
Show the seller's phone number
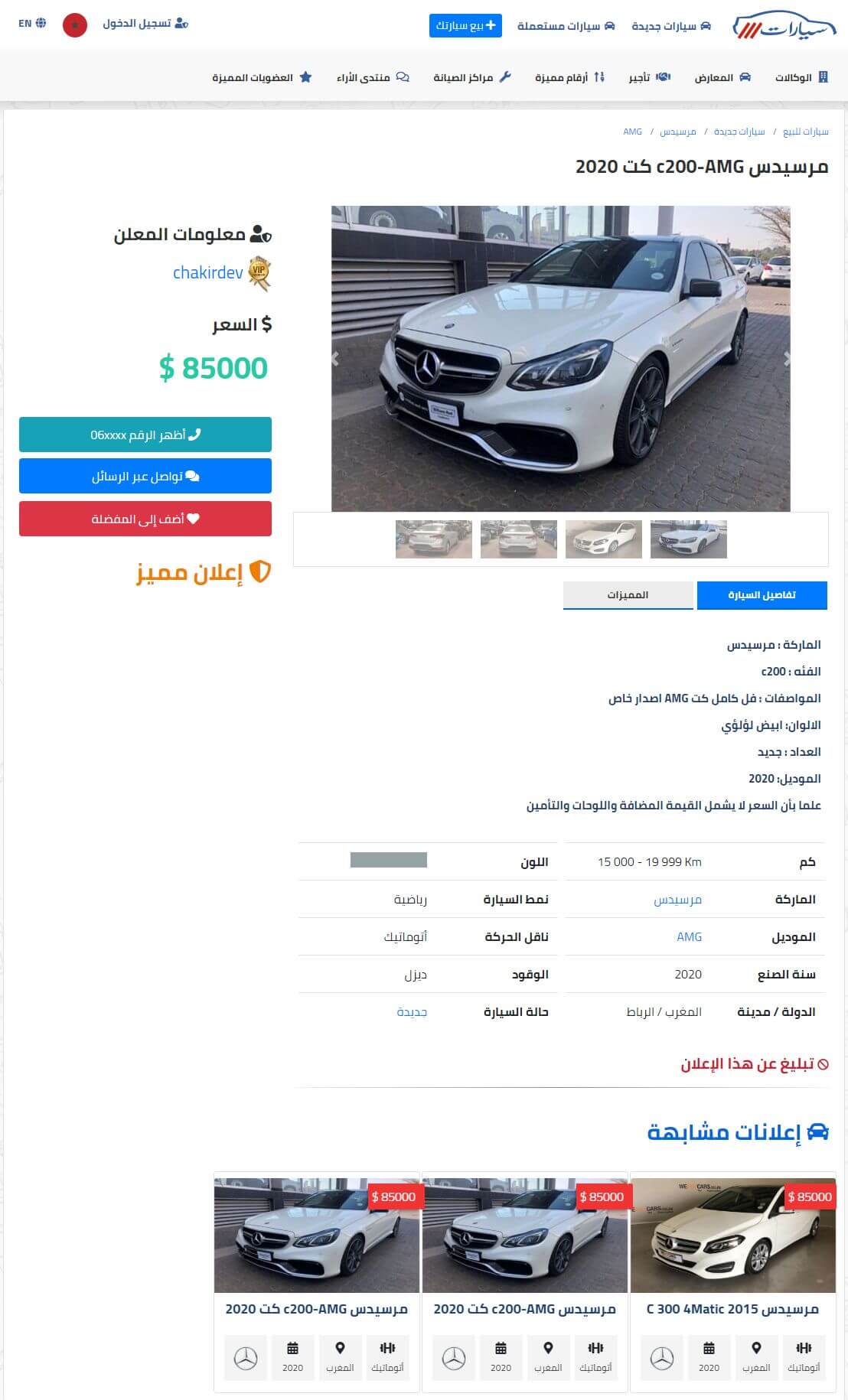[x=145, y=435]
